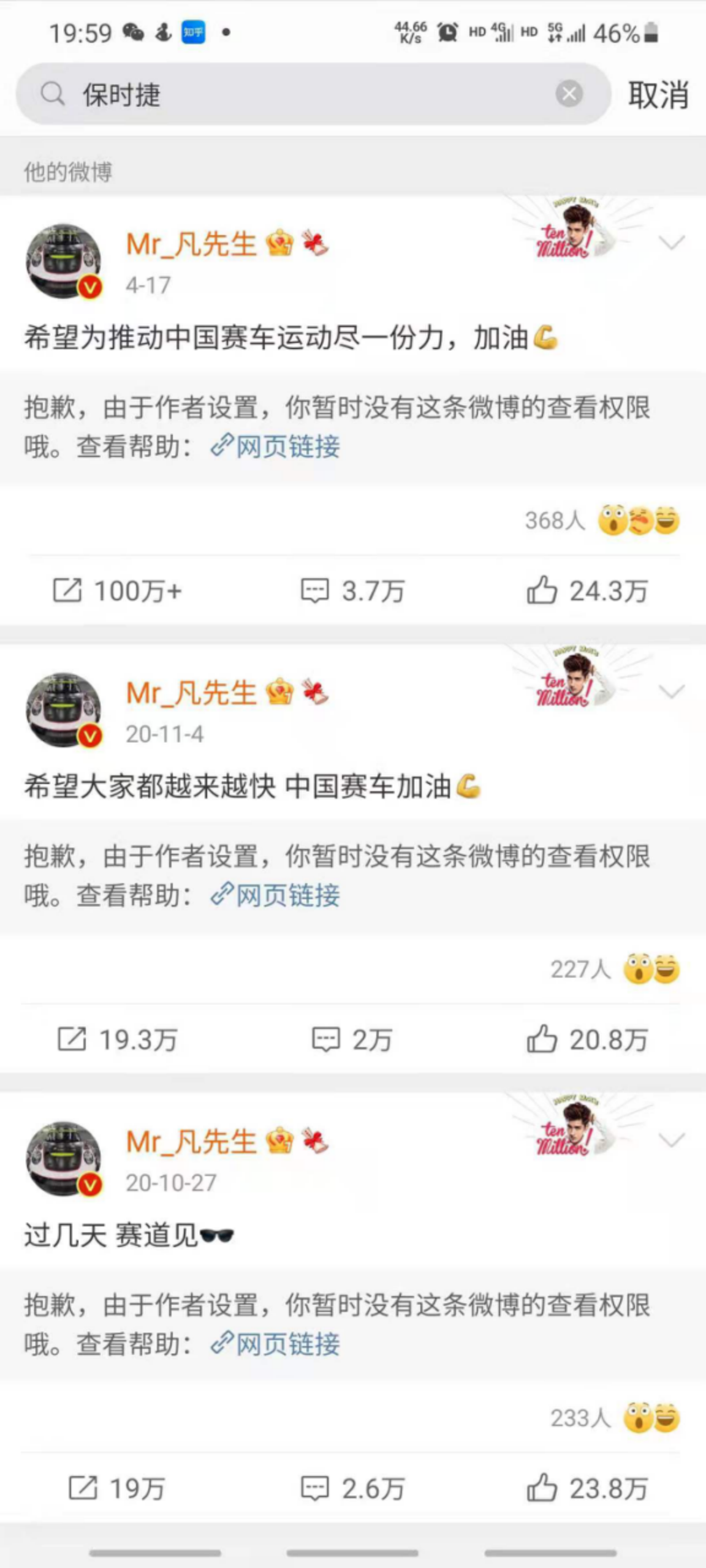Like the post with 24.3万 likes
The width and height of the screenshot is (706, 1568).
pos(587,591)
